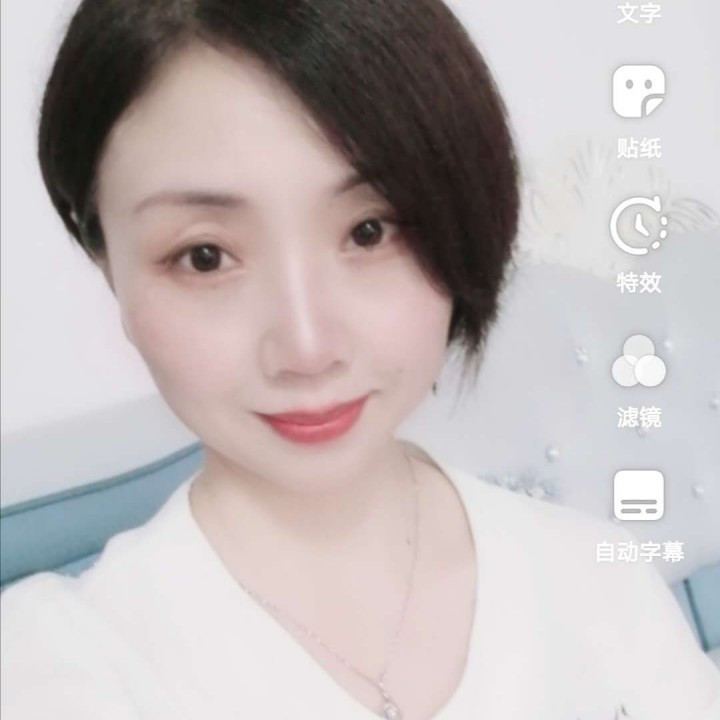Add text using 文字 option
The height and width of the screenshot is (720, 720).
click(x=638, y=14)
